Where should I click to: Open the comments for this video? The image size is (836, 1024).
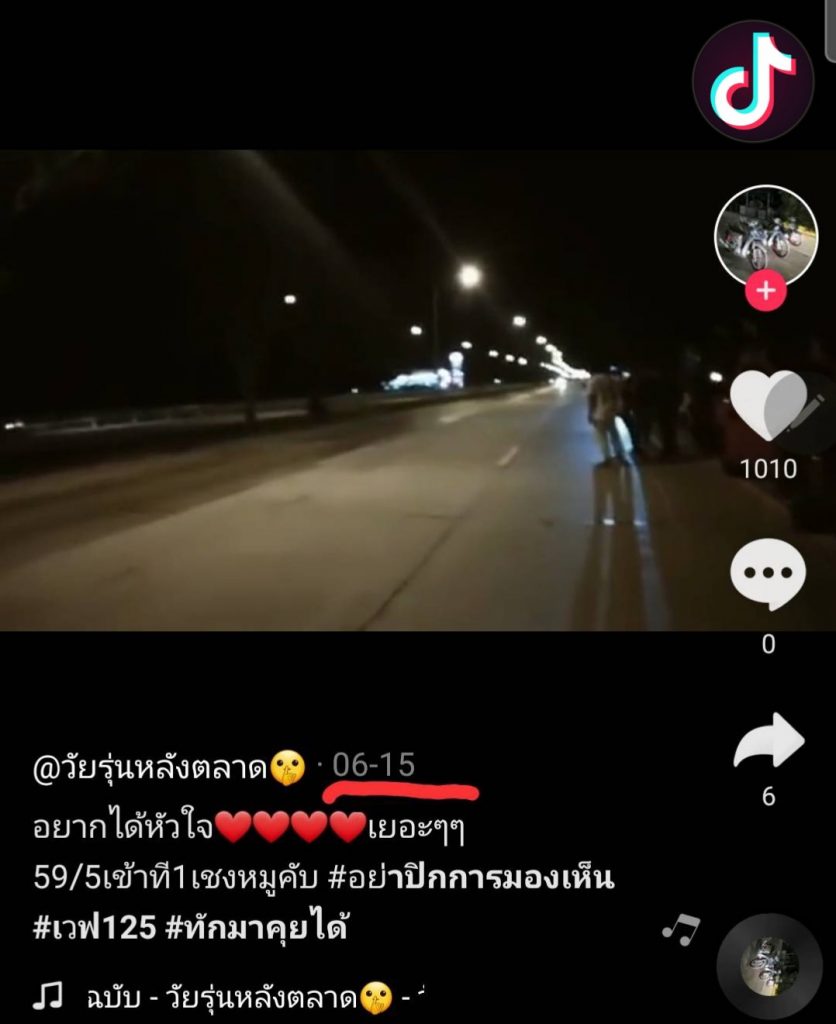click(768, 577)
